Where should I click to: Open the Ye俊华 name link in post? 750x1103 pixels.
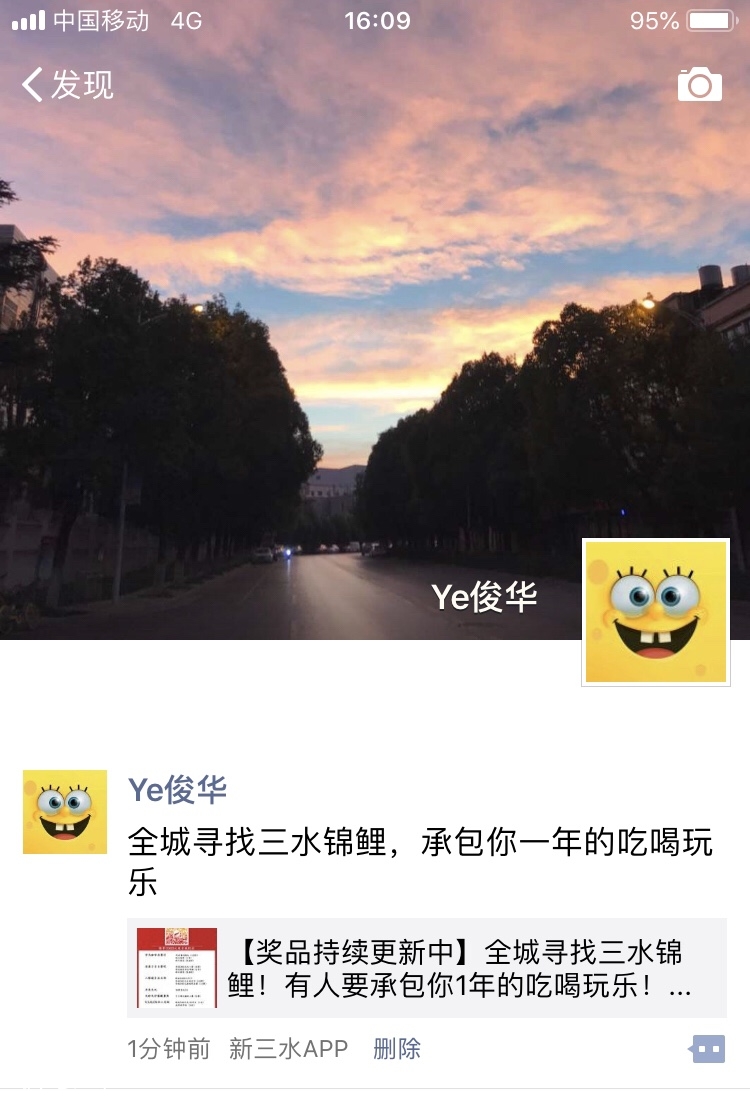coord(177,789)
